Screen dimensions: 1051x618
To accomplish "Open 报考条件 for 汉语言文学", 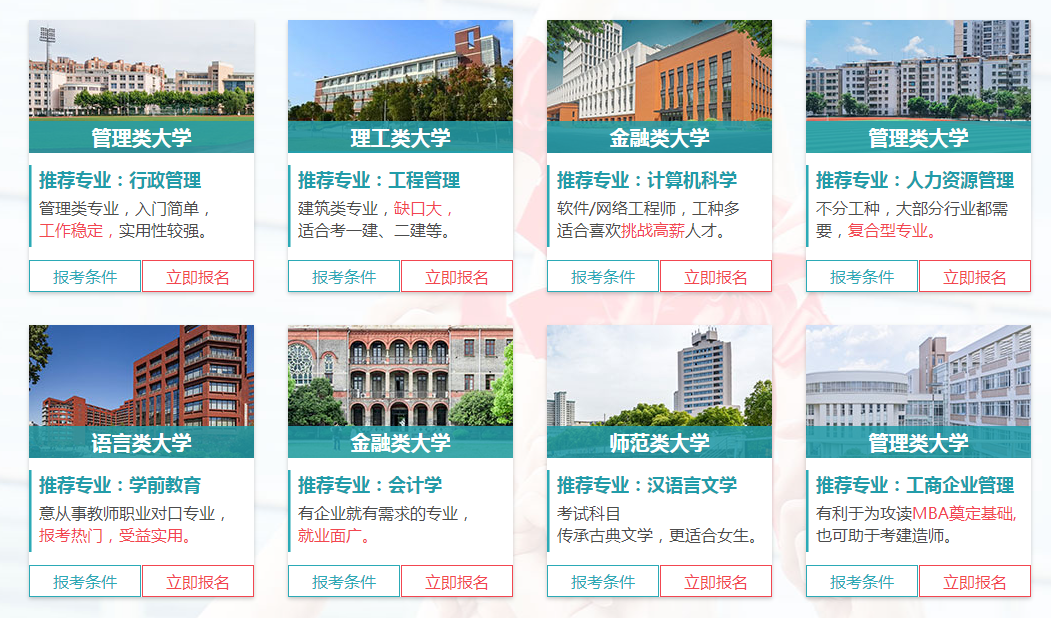I will [x=603, y=582].
